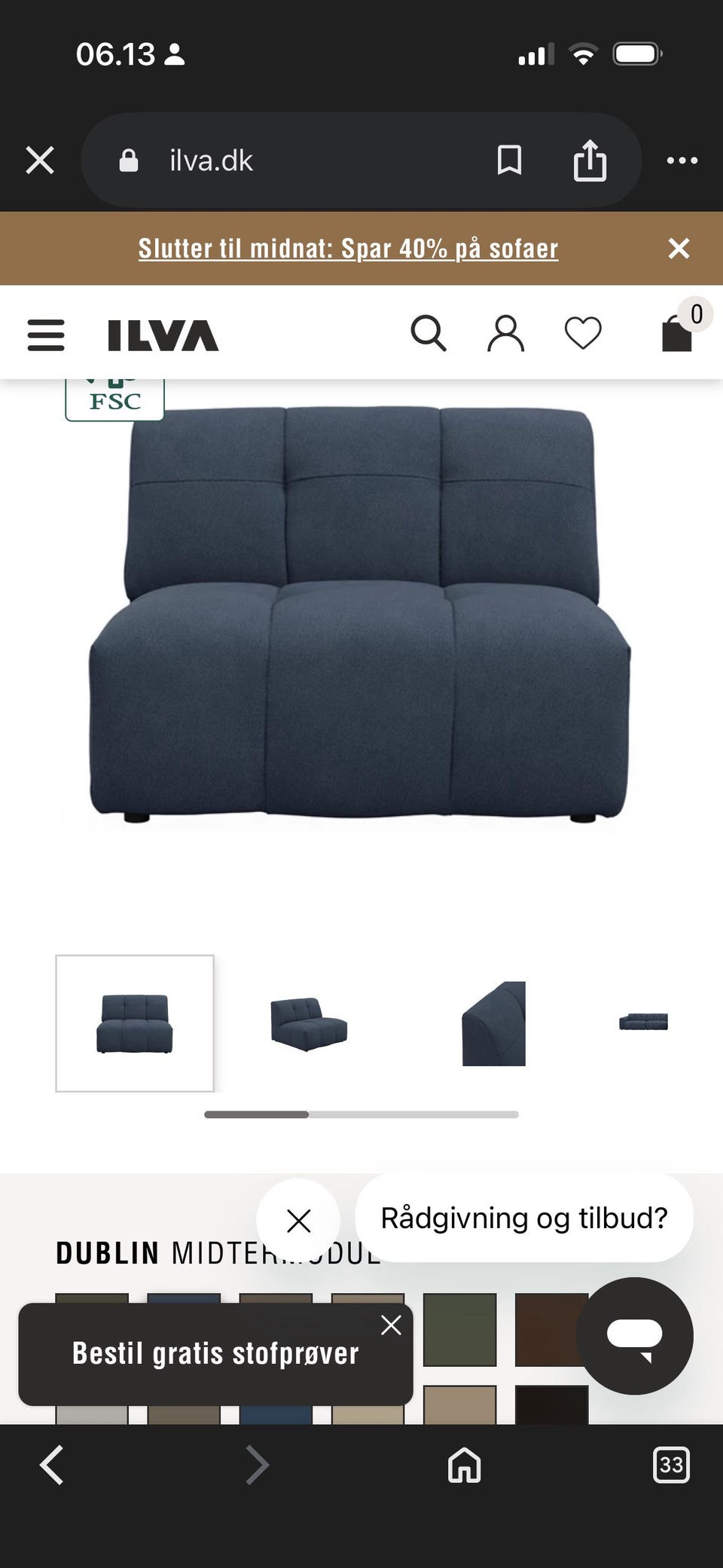Select the angled sofa thumbnail

point(309,1023)
